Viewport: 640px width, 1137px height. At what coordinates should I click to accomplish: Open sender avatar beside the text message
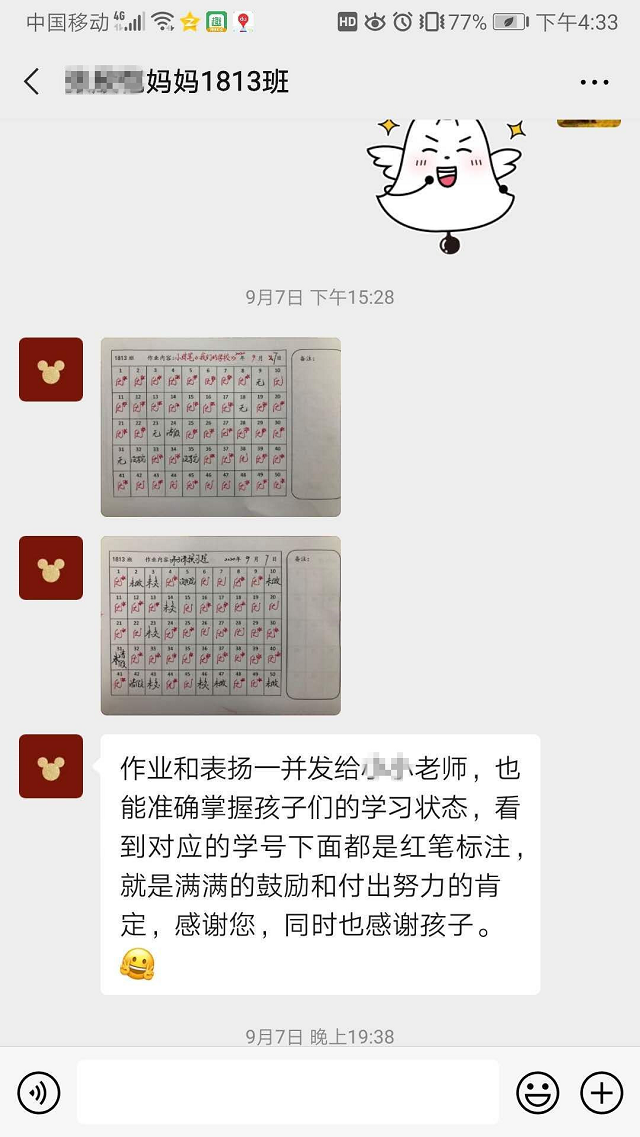tap(51, 766)
